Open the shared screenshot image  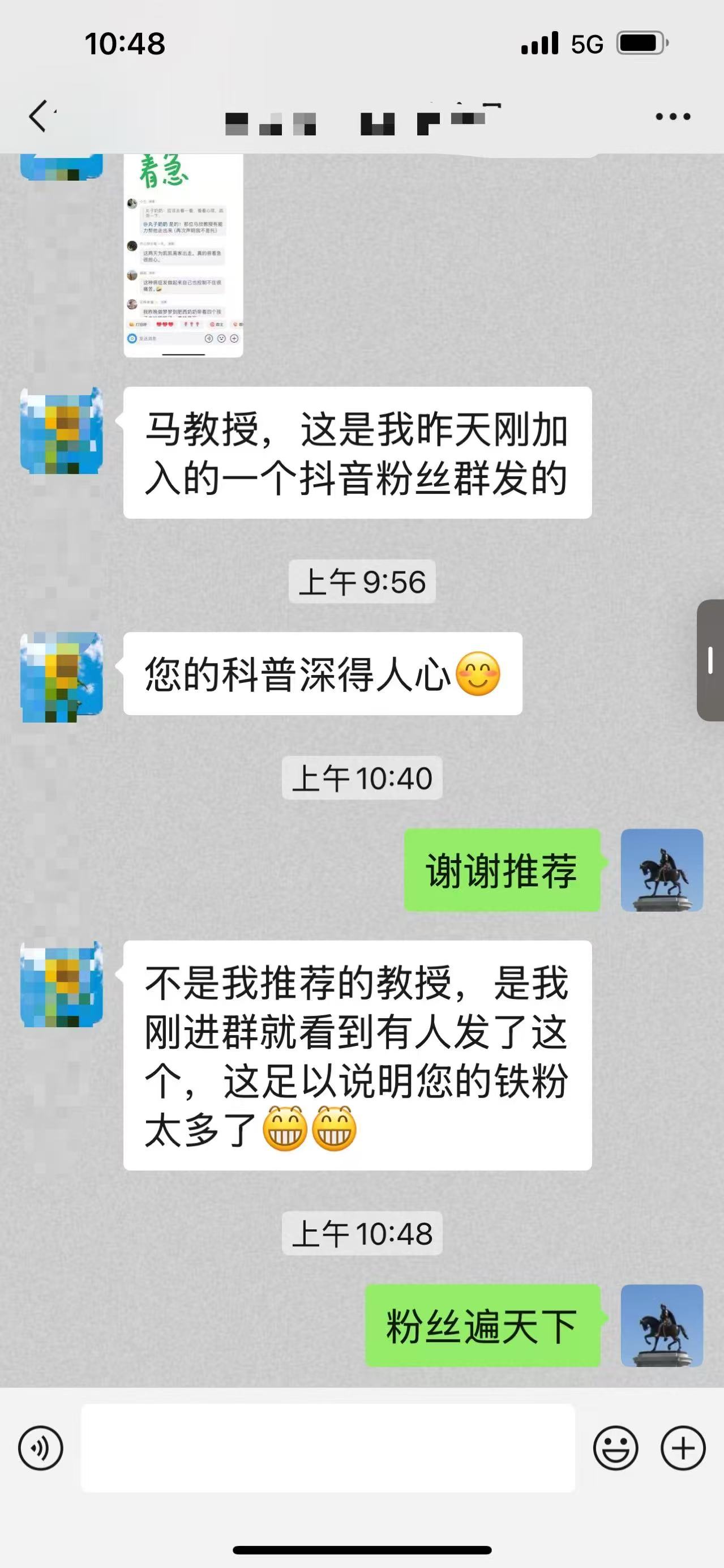(x=183, y=254)
